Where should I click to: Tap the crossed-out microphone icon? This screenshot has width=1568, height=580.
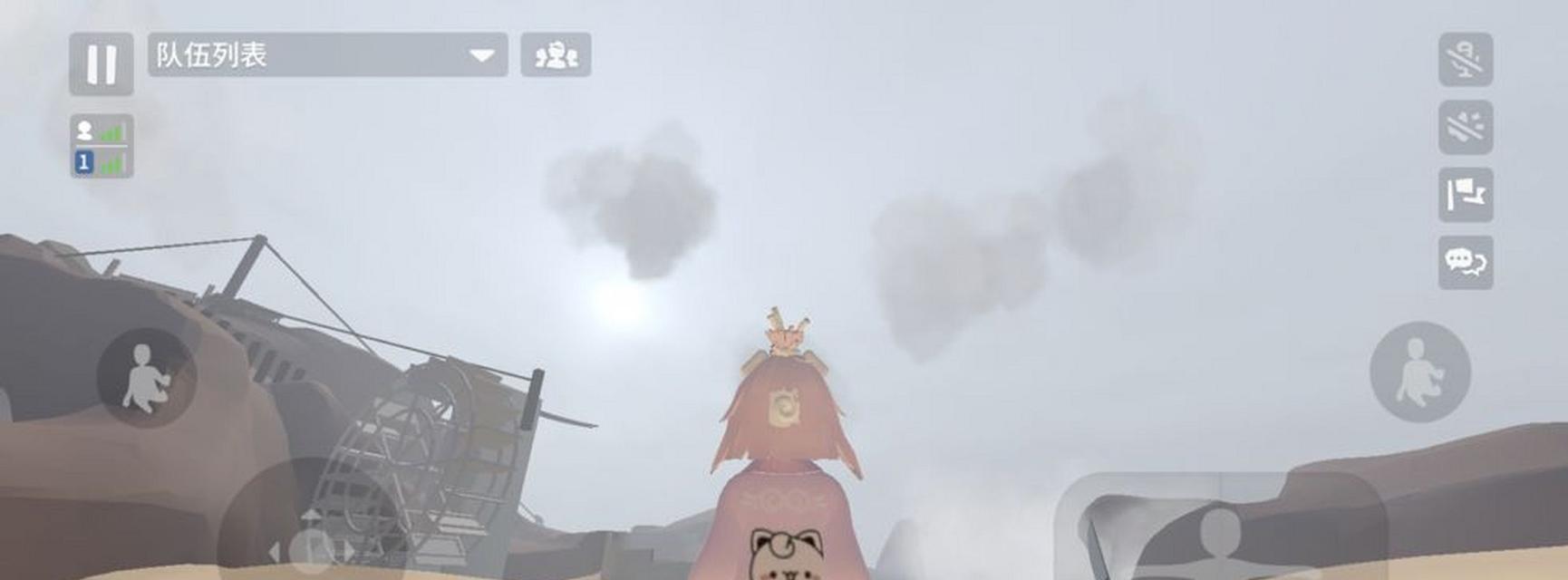pyautogui.click(x=1465, y=60)
